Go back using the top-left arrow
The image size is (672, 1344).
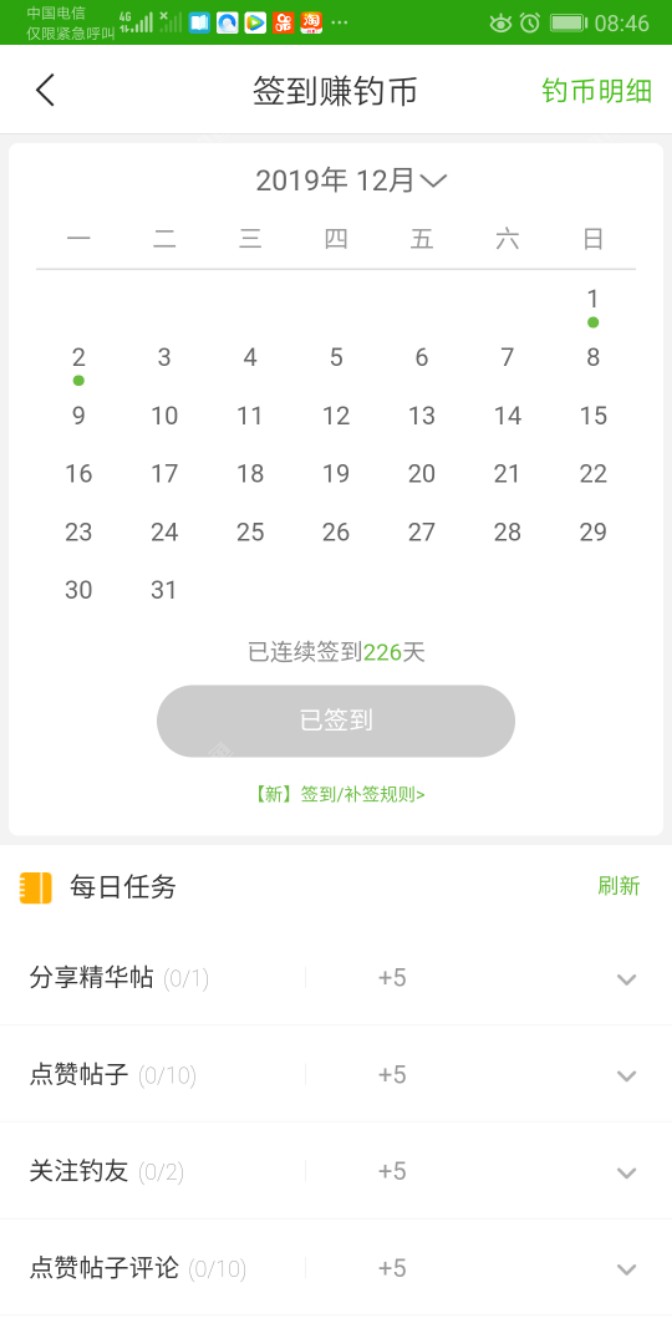point(45,90)
